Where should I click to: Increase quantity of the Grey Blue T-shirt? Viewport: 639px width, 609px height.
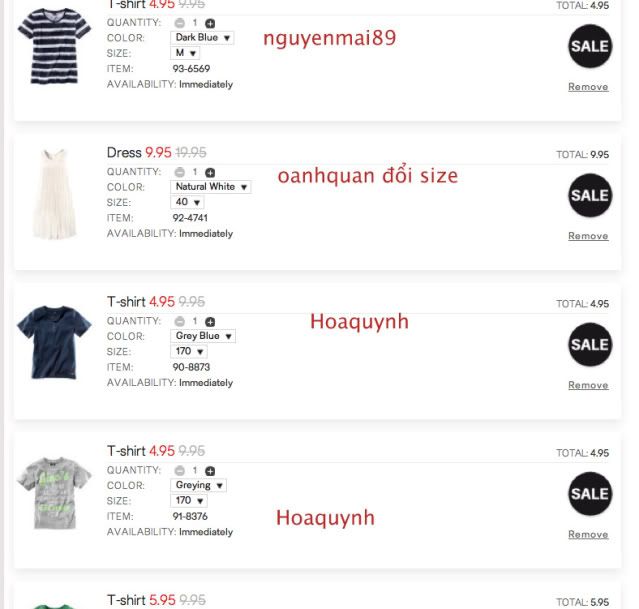point(210,321)
